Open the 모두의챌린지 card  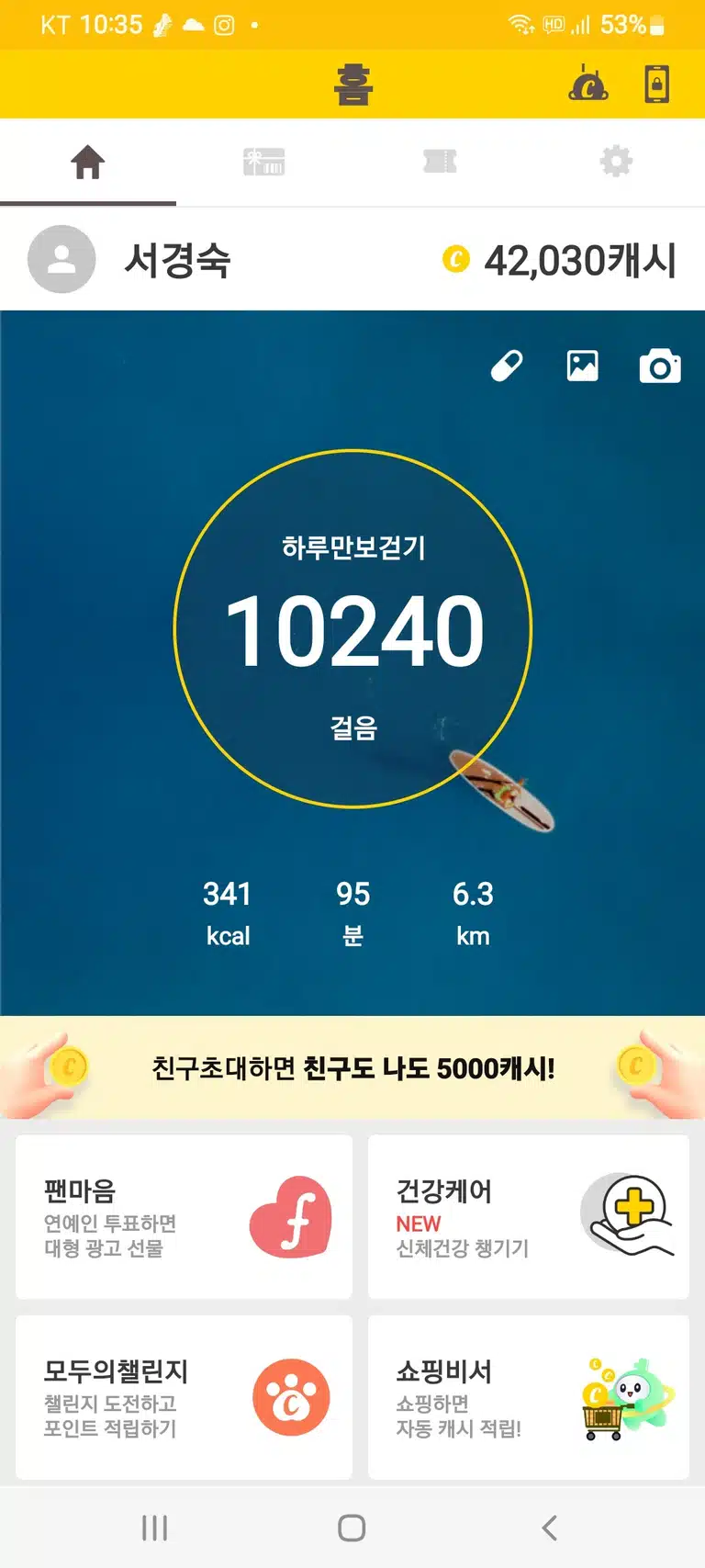point(185,1396)
